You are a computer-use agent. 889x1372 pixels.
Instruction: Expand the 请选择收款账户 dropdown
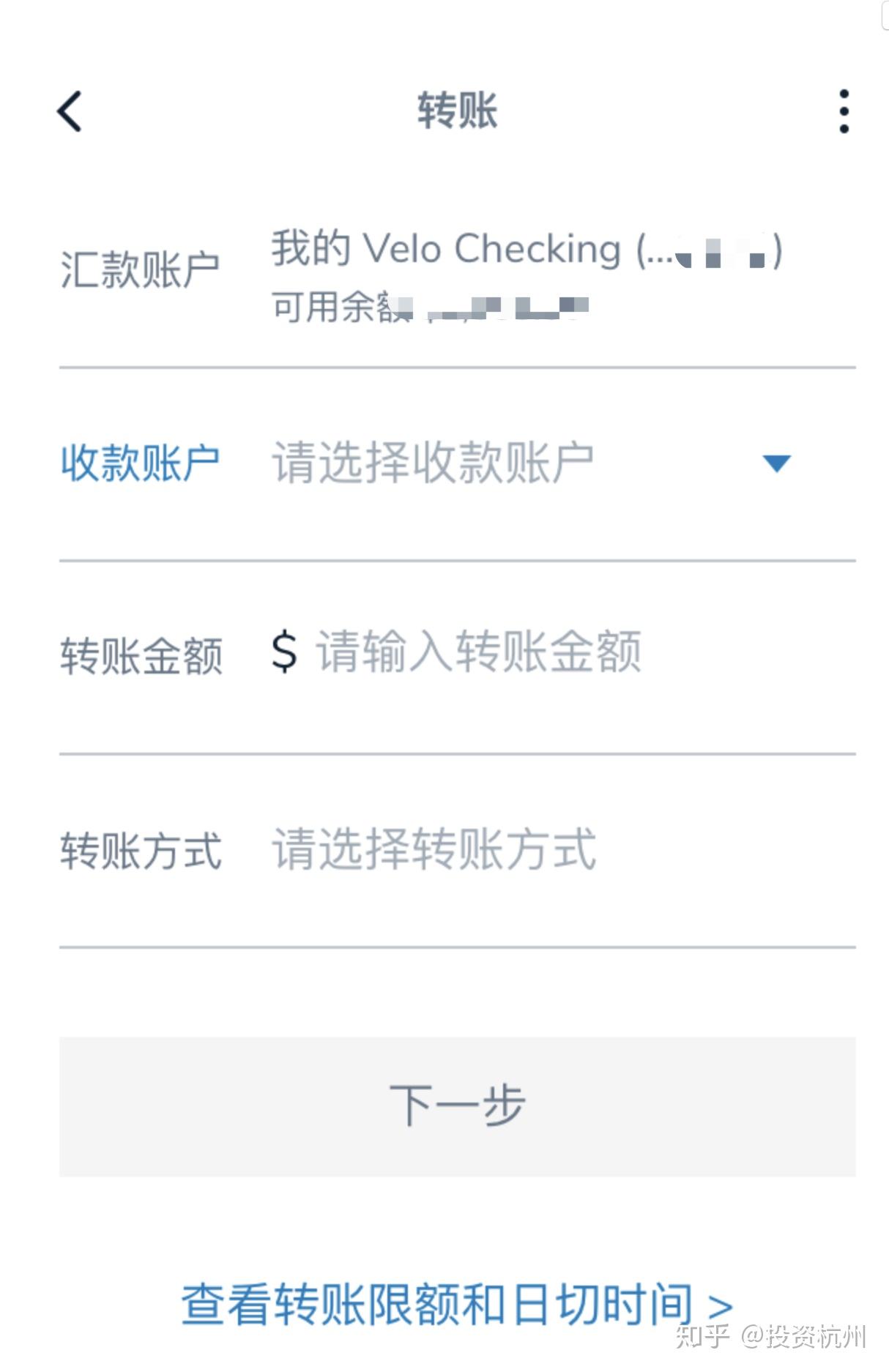[776, 463]
